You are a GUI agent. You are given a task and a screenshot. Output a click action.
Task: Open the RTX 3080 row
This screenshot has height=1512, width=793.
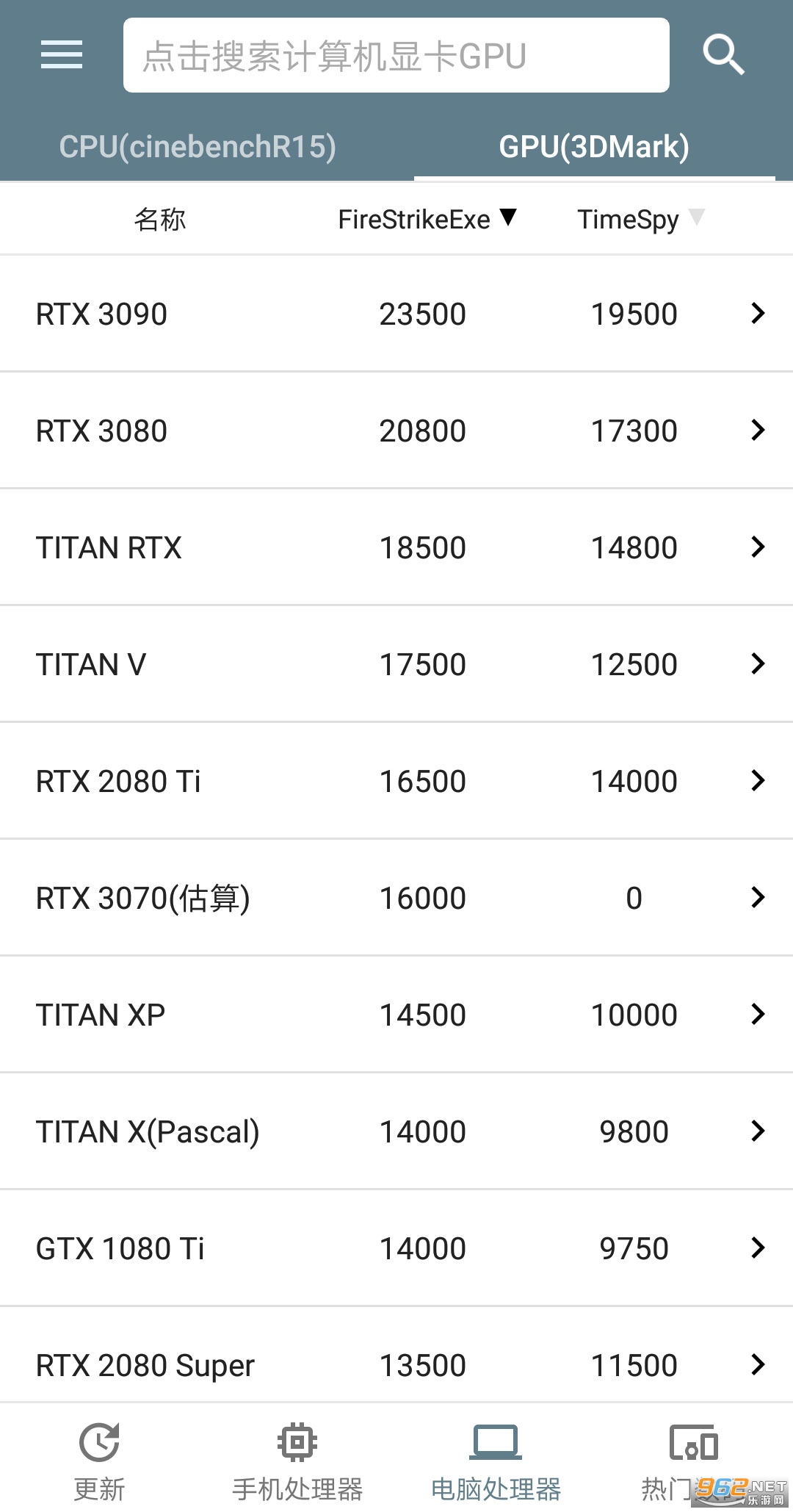click(x=396, y=431)
